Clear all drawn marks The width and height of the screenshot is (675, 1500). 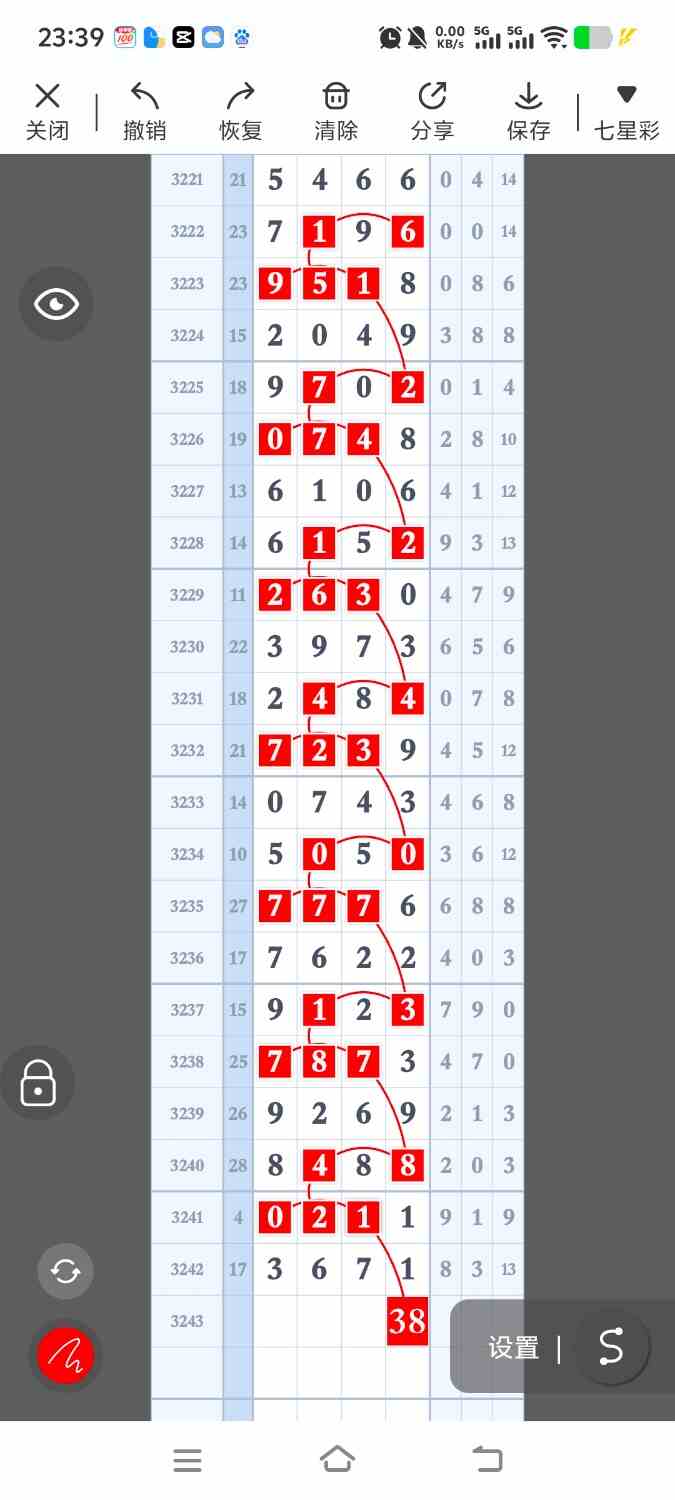[x=336, y=111]
